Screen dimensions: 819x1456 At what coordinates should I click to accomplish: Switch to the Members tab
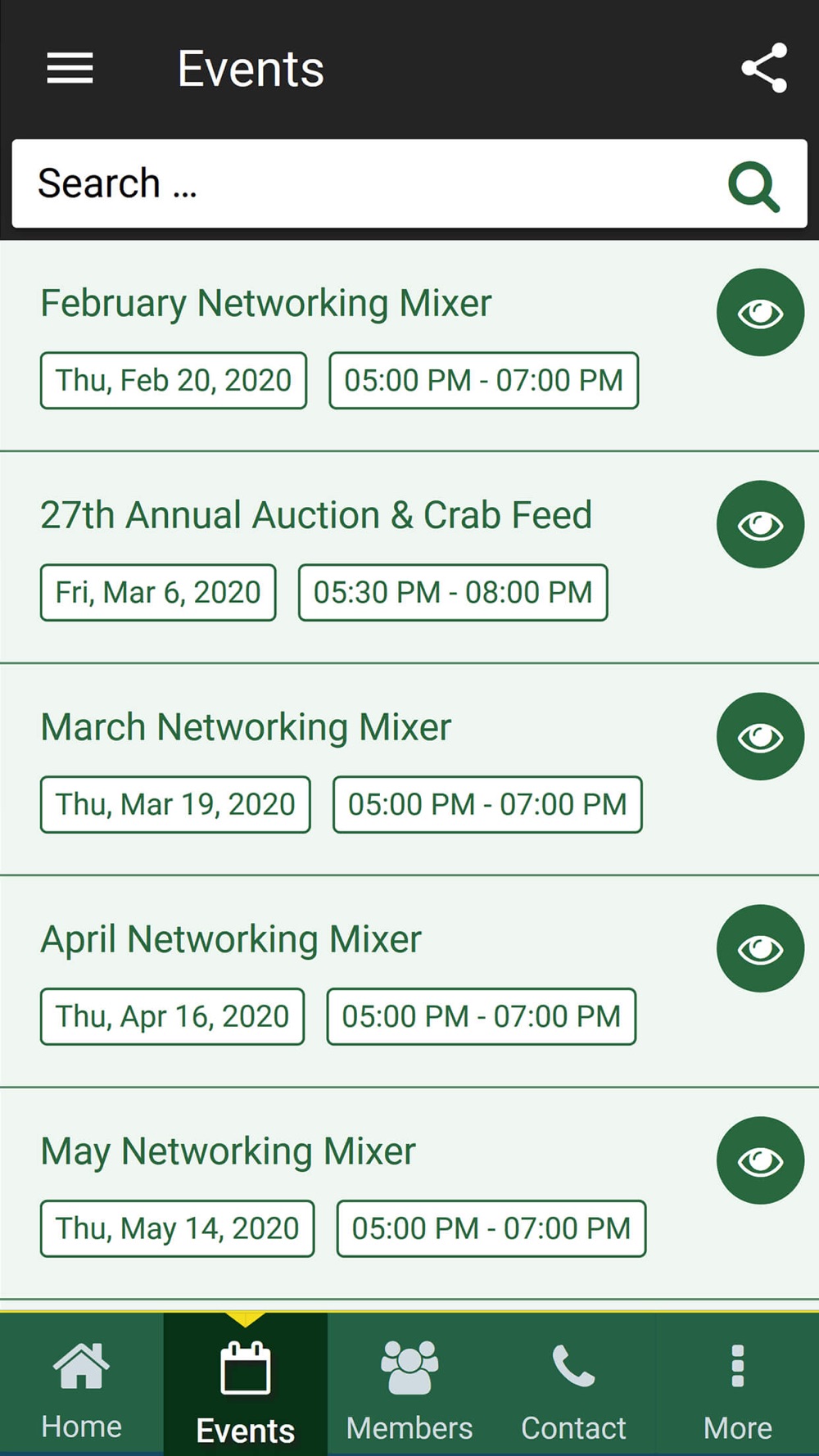pos(409,1384)
